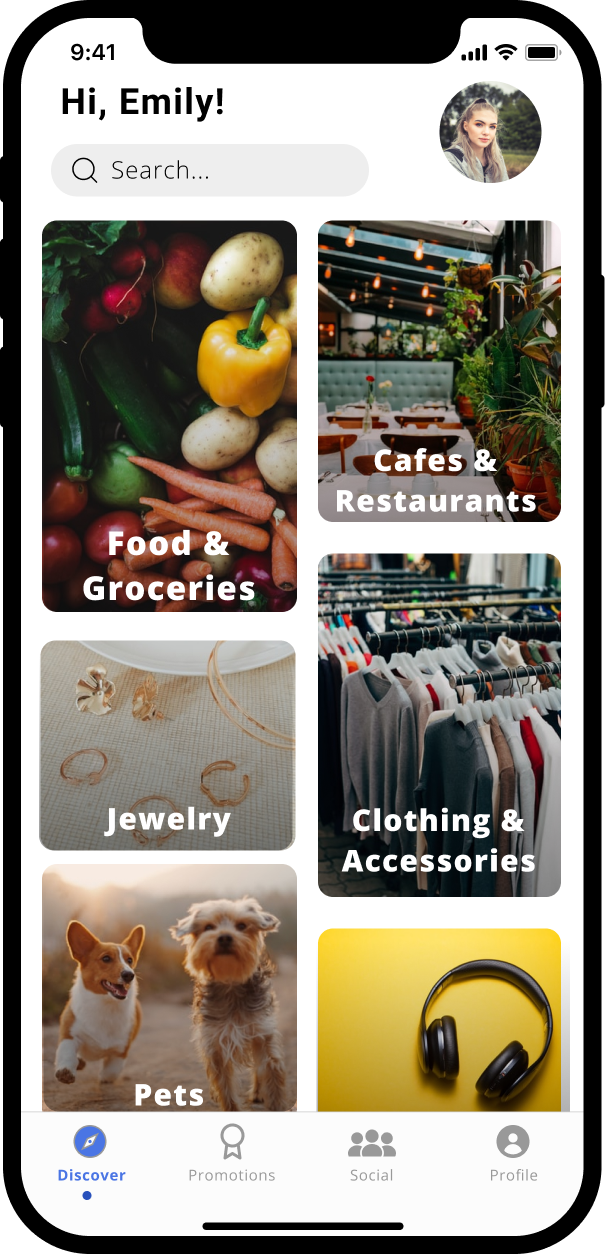Go to the Promotions tab
Screen dimensions: 605x1254
coord(232,1154)
